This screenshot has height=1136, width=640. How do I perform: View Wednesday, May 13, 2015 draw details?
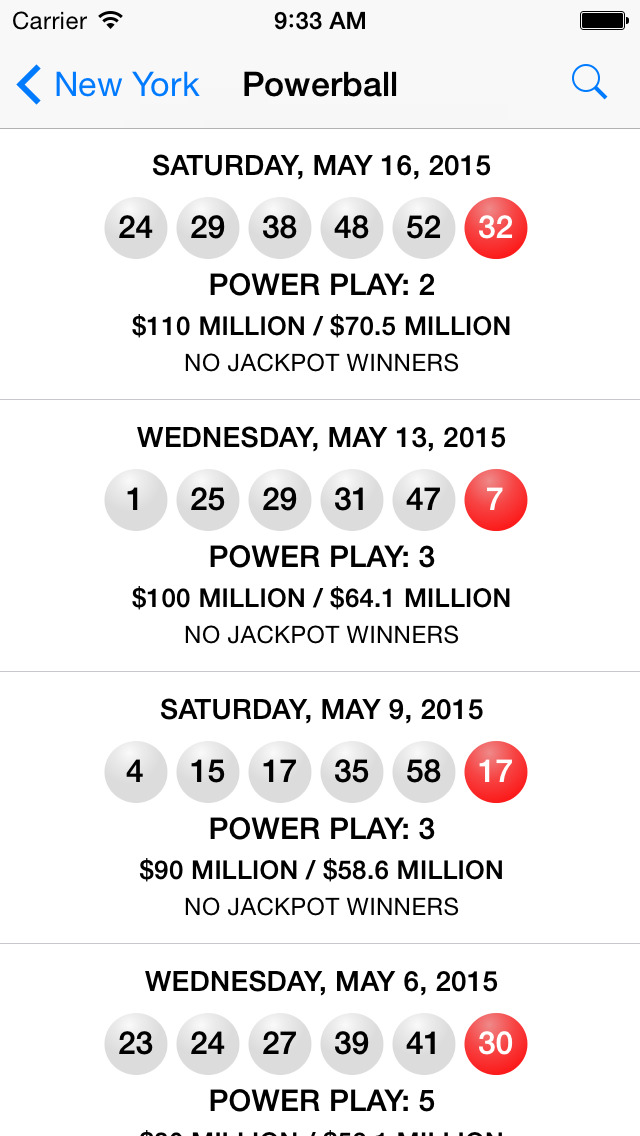[x=320, y=536]
